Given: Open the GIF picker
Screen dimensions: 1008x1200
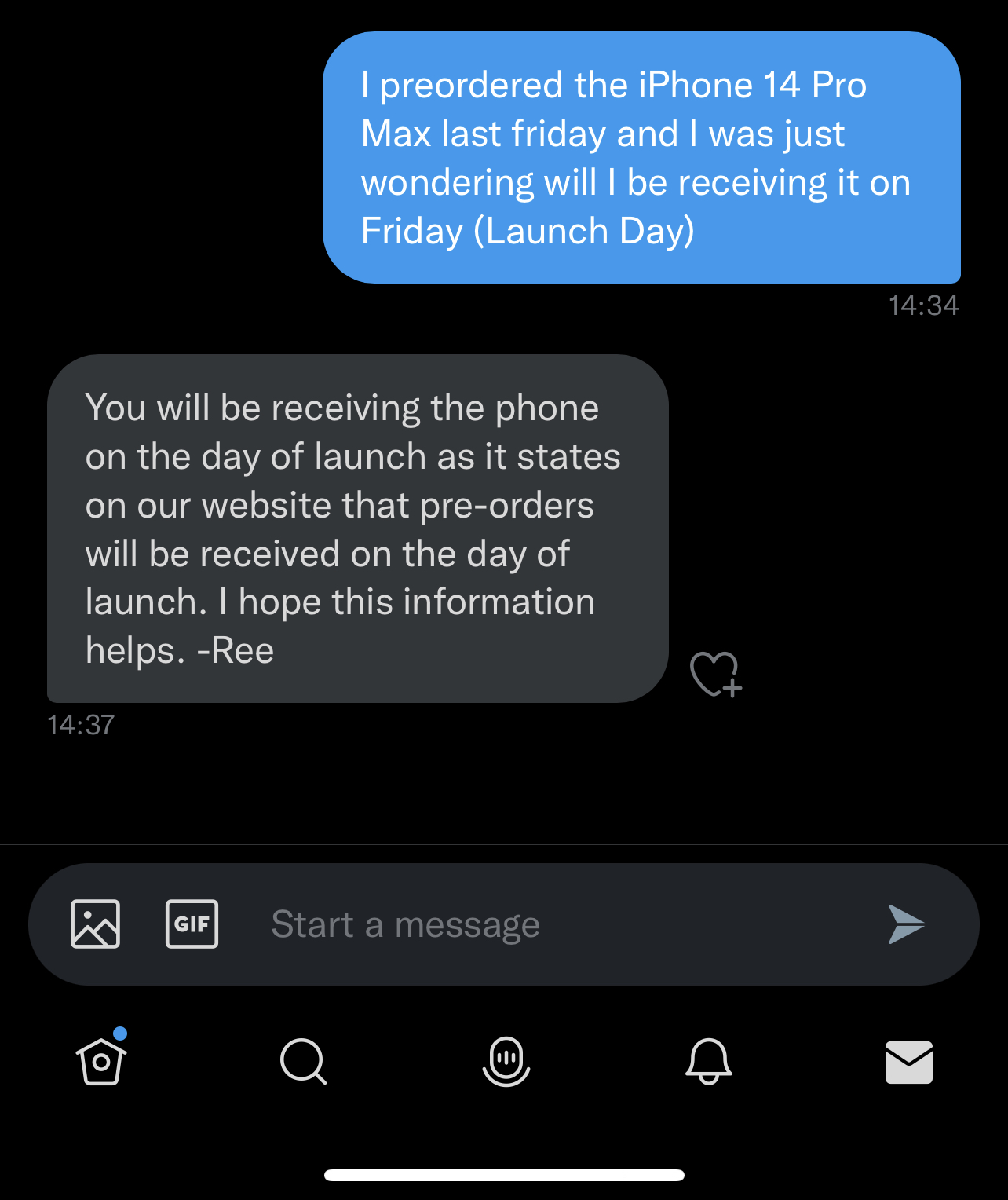Looking at the screenshot, I should [192, 924].
